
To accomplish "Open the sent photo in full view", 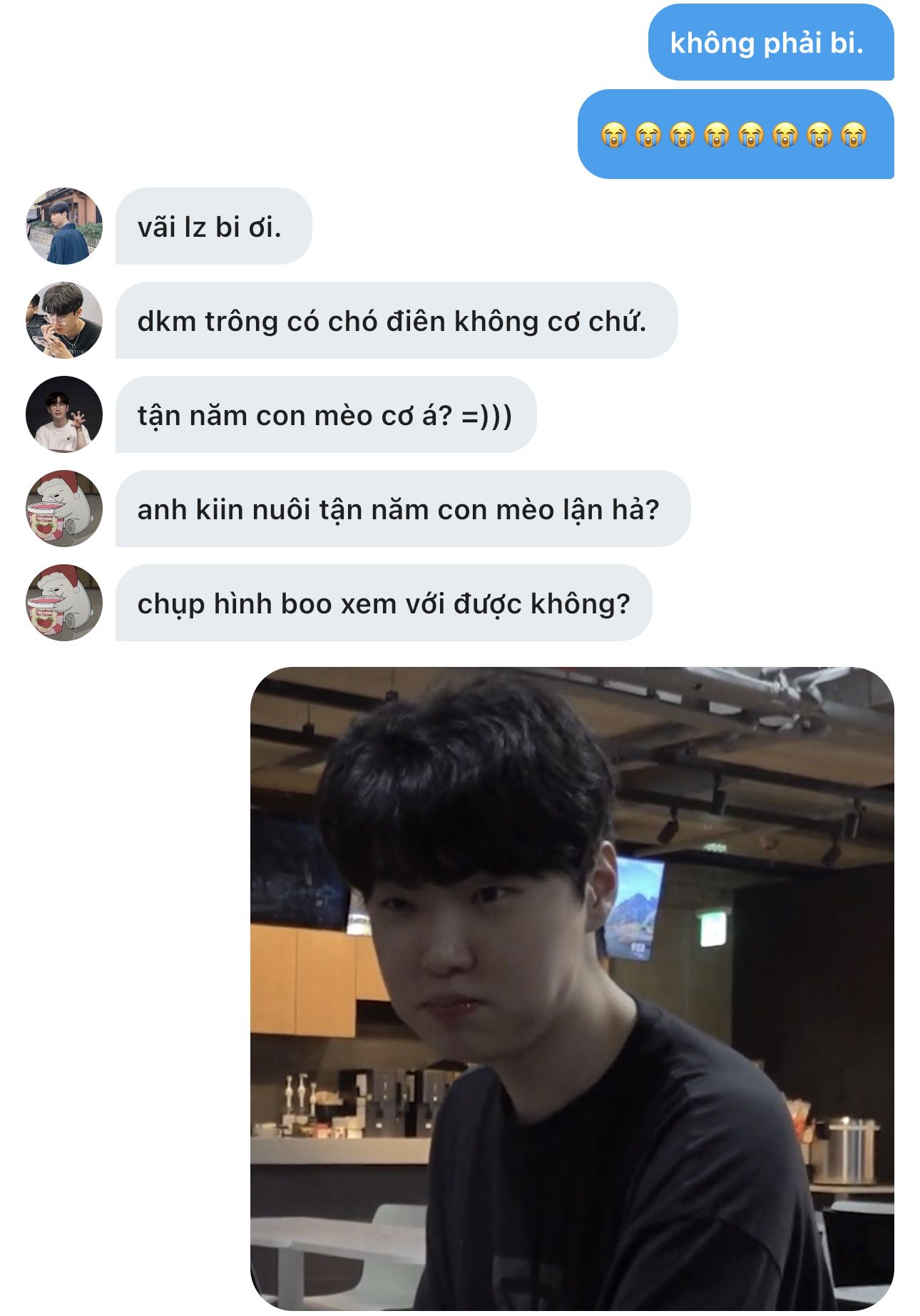I will point(572,988).
